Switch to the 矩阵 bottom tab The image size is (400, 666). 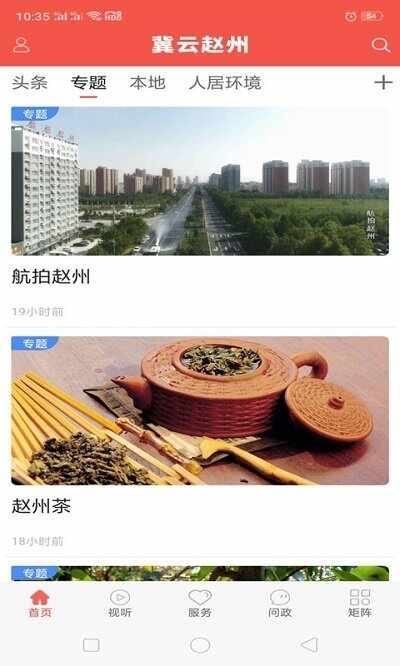point(360,603)
